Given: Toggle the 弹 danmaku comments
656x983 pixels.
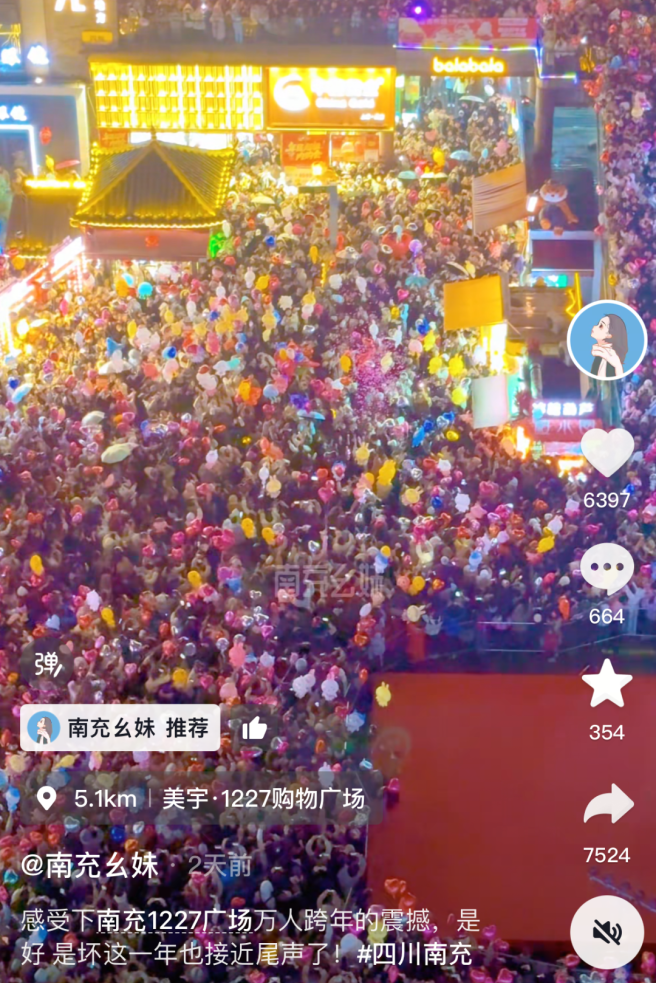Looking at the screenshot, I should 47,664.
